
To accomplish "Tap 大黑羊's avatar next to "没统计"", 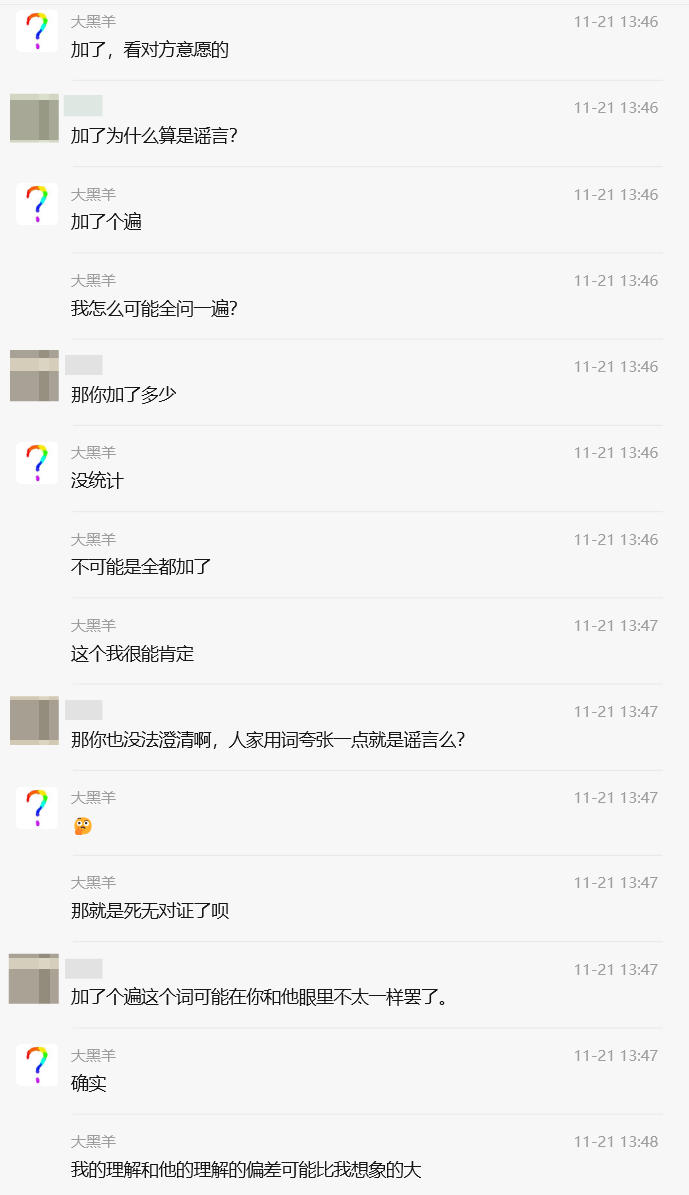I will pyautogui.click(x=36, y=463).
